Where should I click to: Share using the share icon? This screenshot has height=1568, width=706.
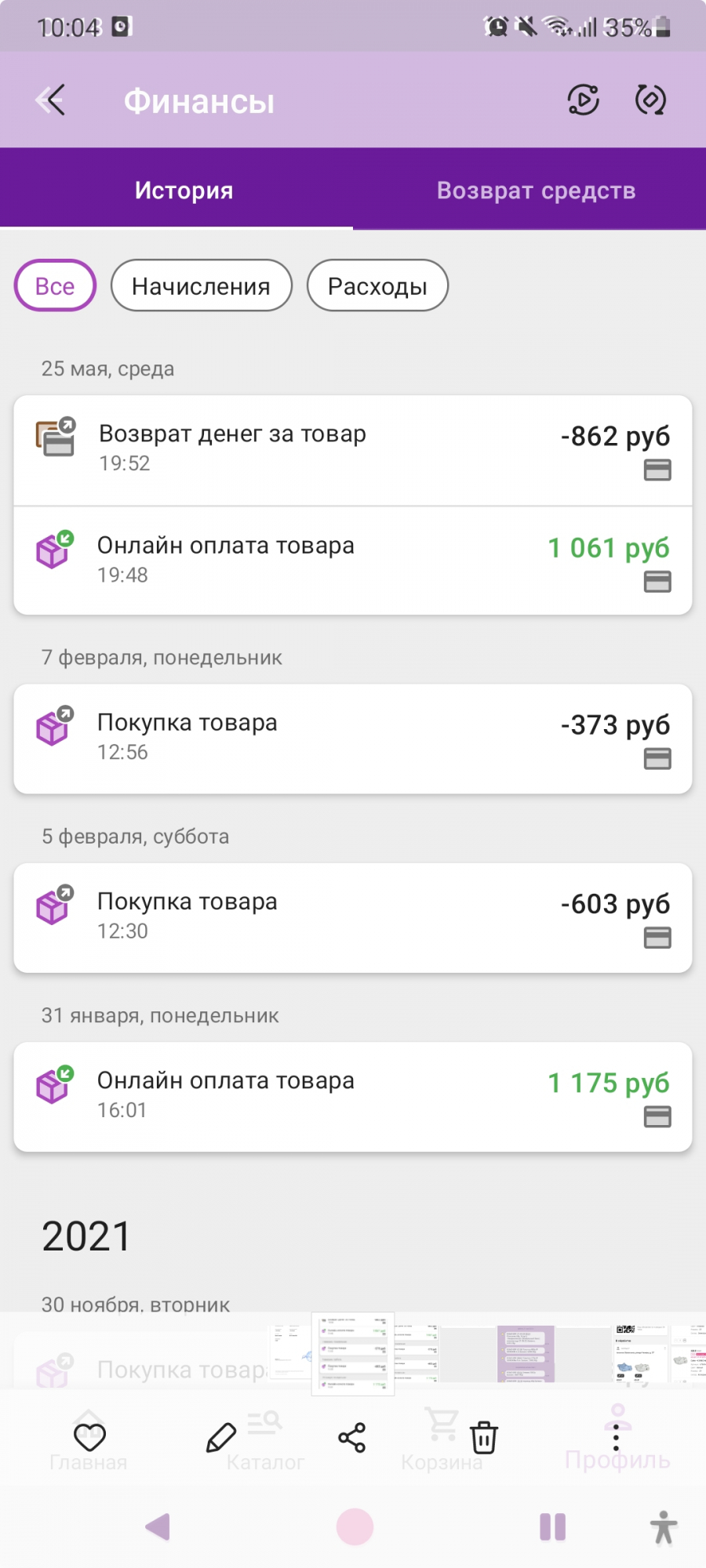pos(352,1437)
